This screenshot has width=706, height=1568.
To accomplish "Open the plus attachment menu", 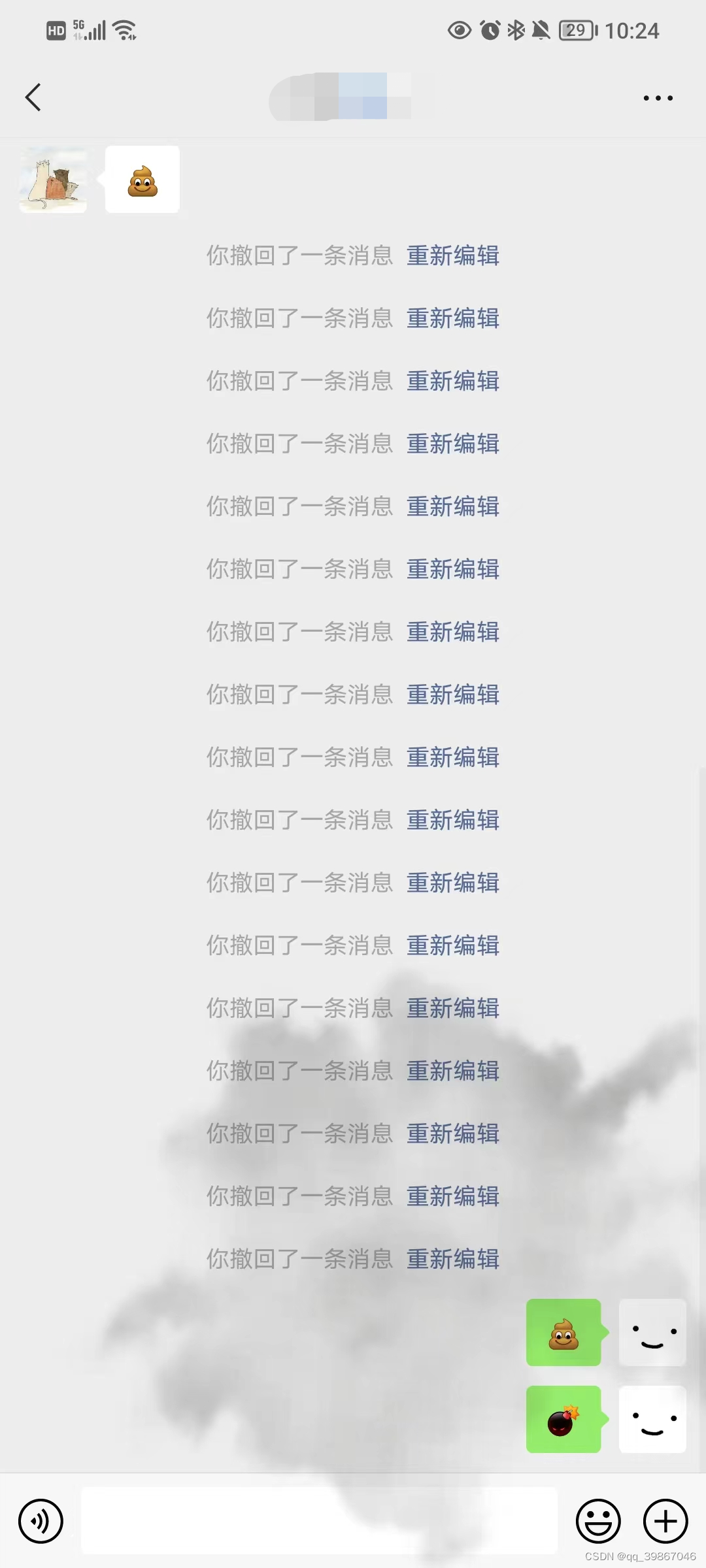I will coord(665,1521).
